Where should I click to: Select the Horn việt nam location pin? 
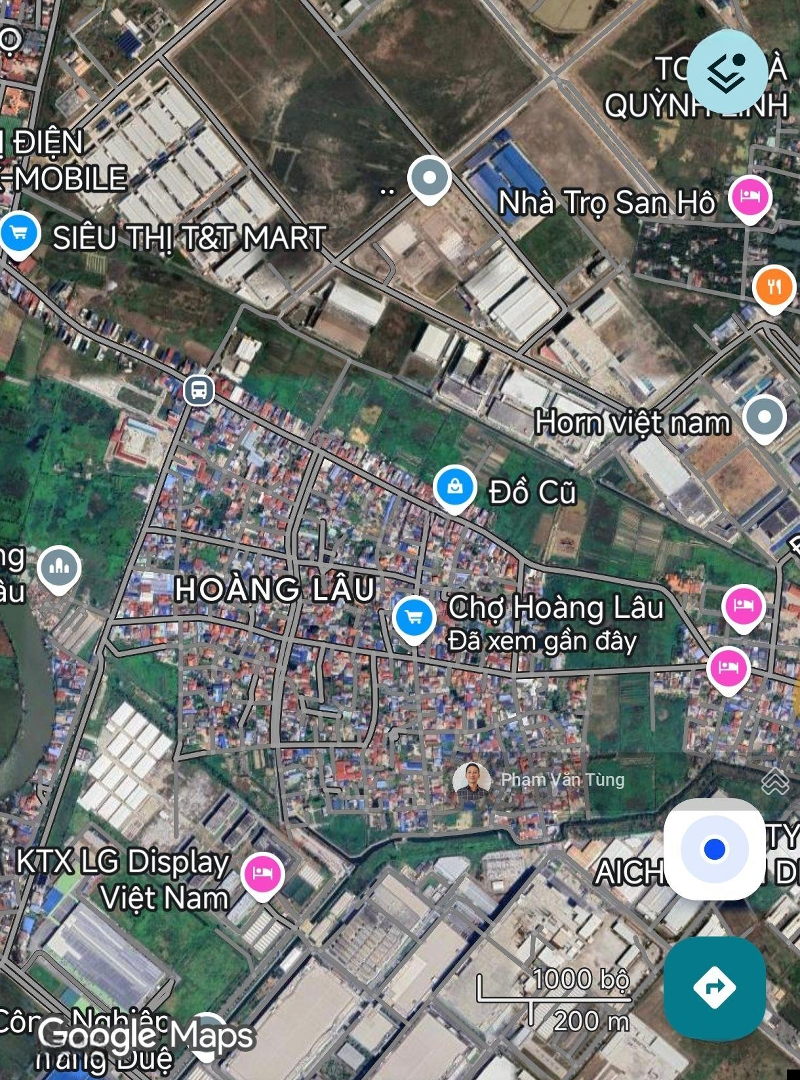765,418
